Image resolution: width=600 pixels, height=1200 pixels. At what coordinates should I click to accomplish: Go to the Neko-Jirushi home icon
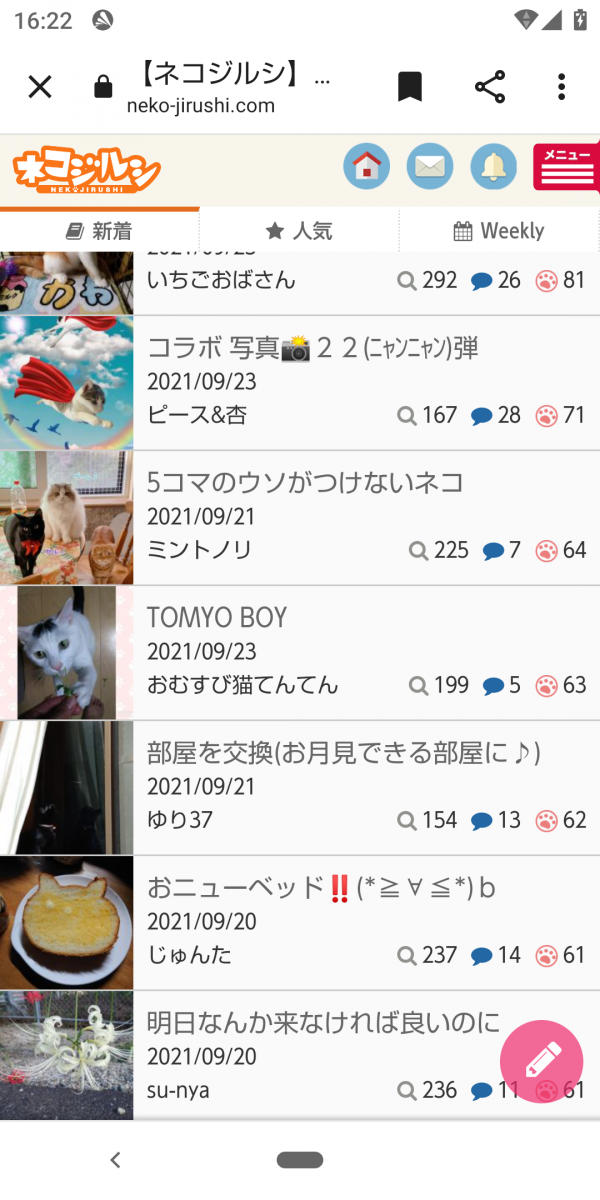(x=366, y=167)
